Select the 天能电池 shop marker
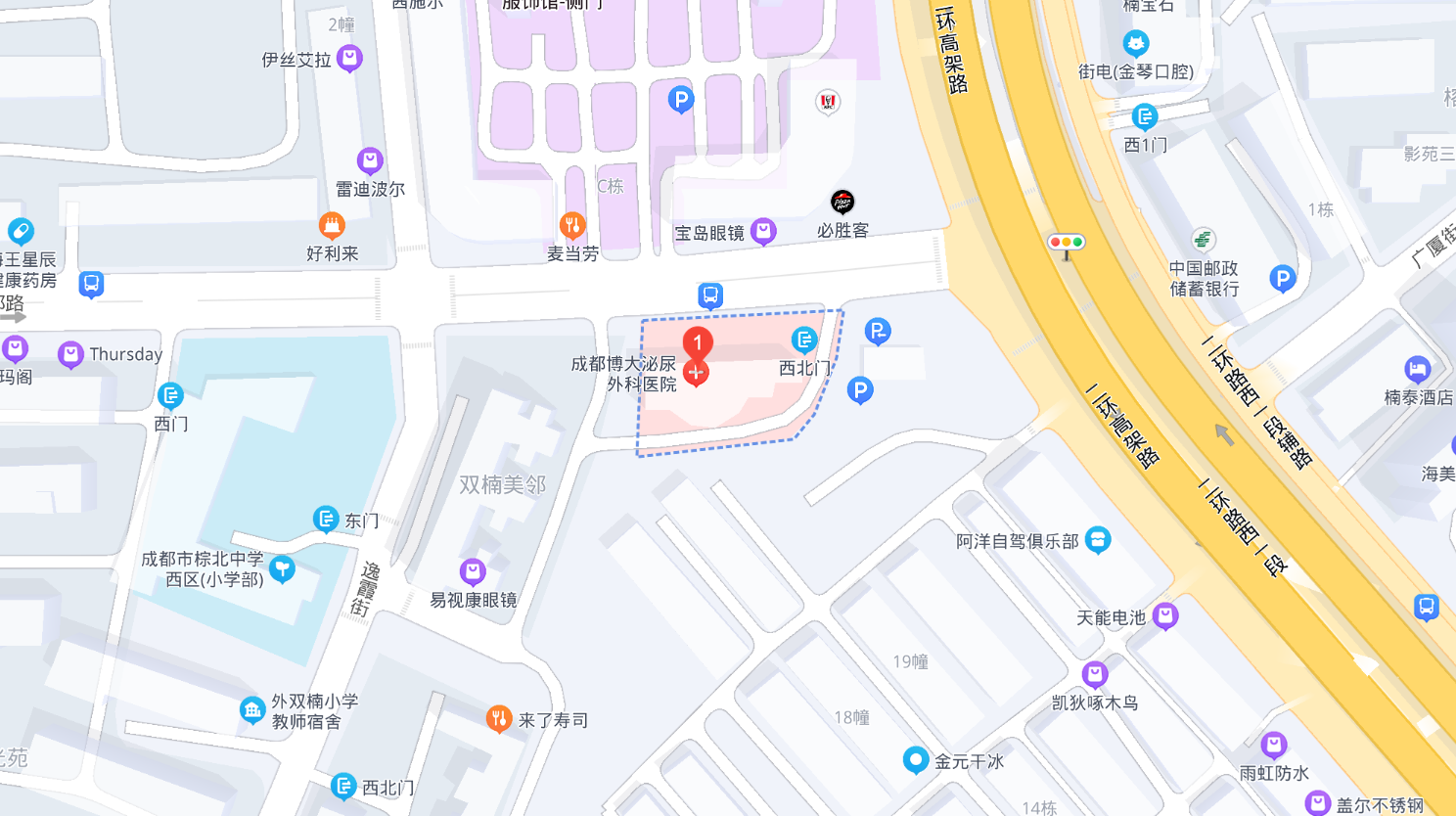This screenshot has height=816, width=1456. (x=1164, y=615)
